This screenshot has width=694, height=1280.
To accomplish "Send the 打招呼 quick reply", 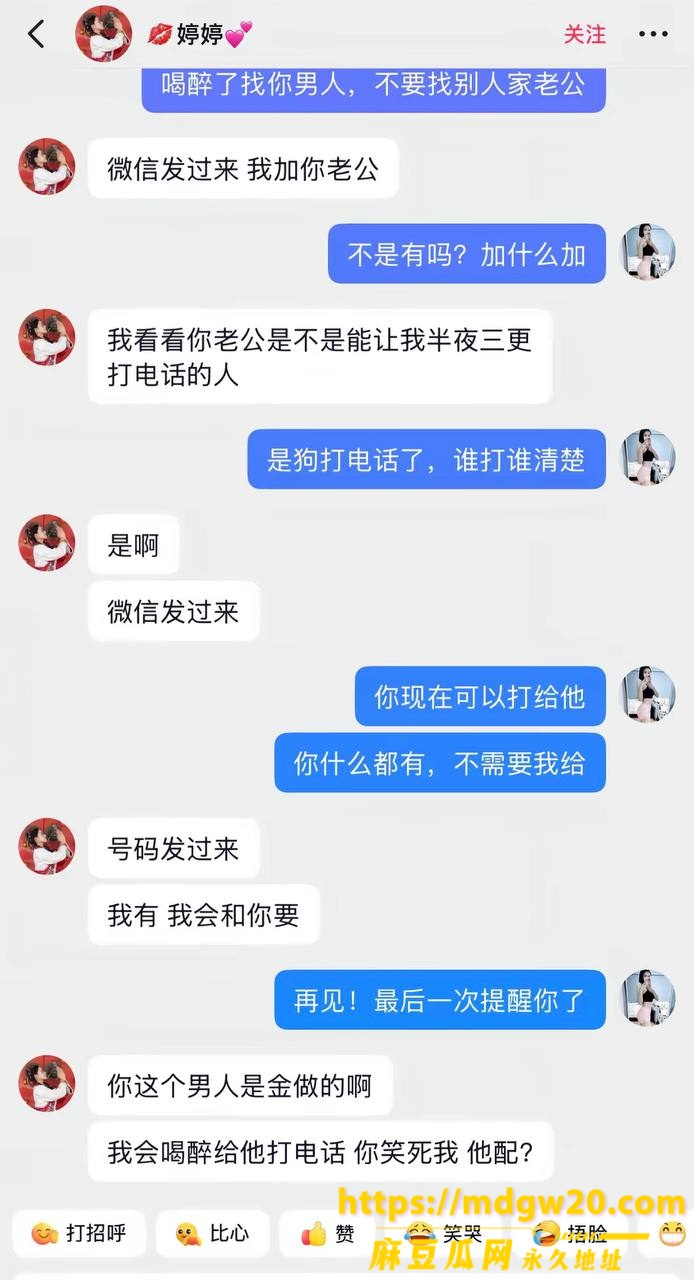I will (x=79, y=1234).
